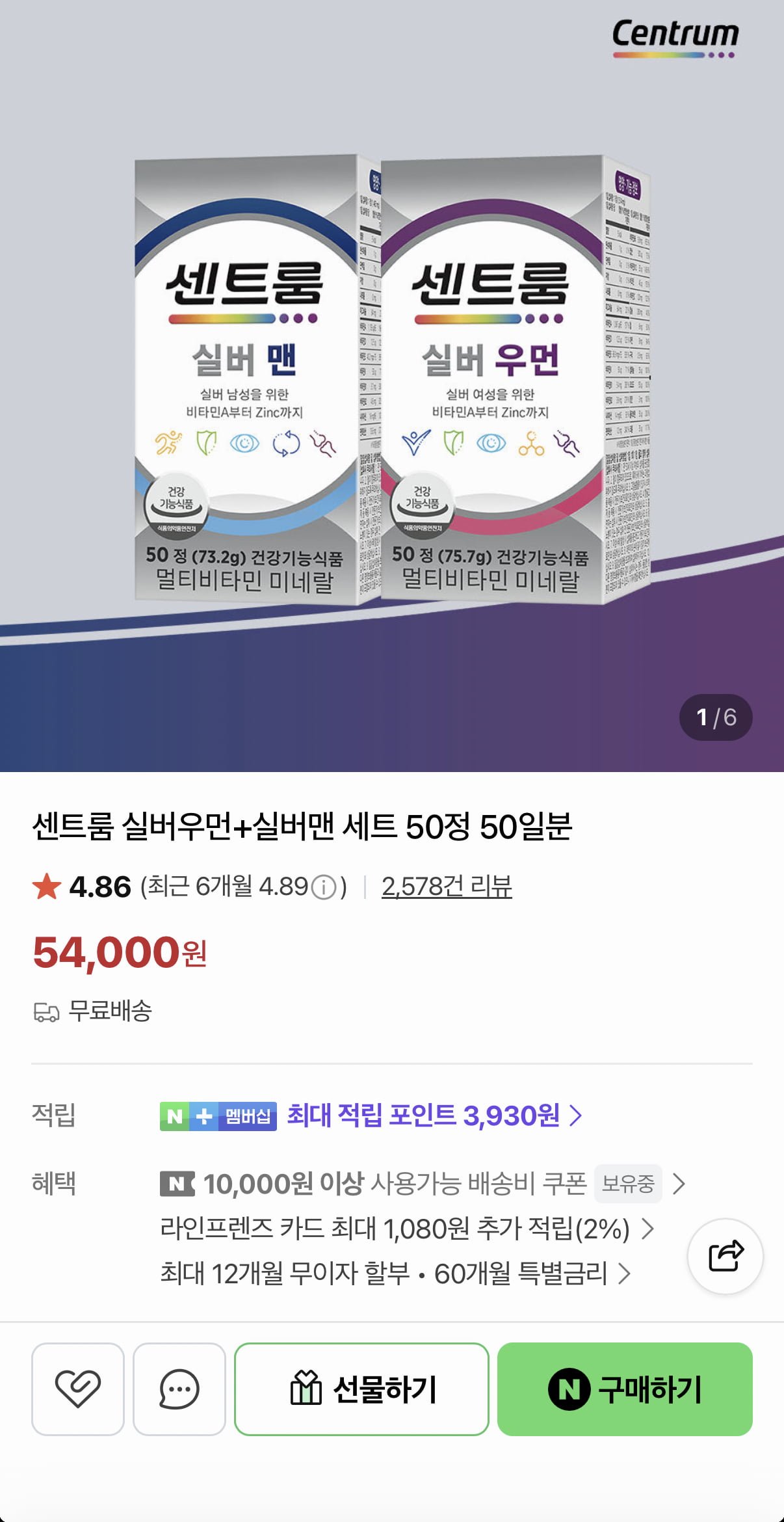Open the 10,000원 이상 배송비 쿠폰 row
The image size is (784, 1522).
(423, 1184)
